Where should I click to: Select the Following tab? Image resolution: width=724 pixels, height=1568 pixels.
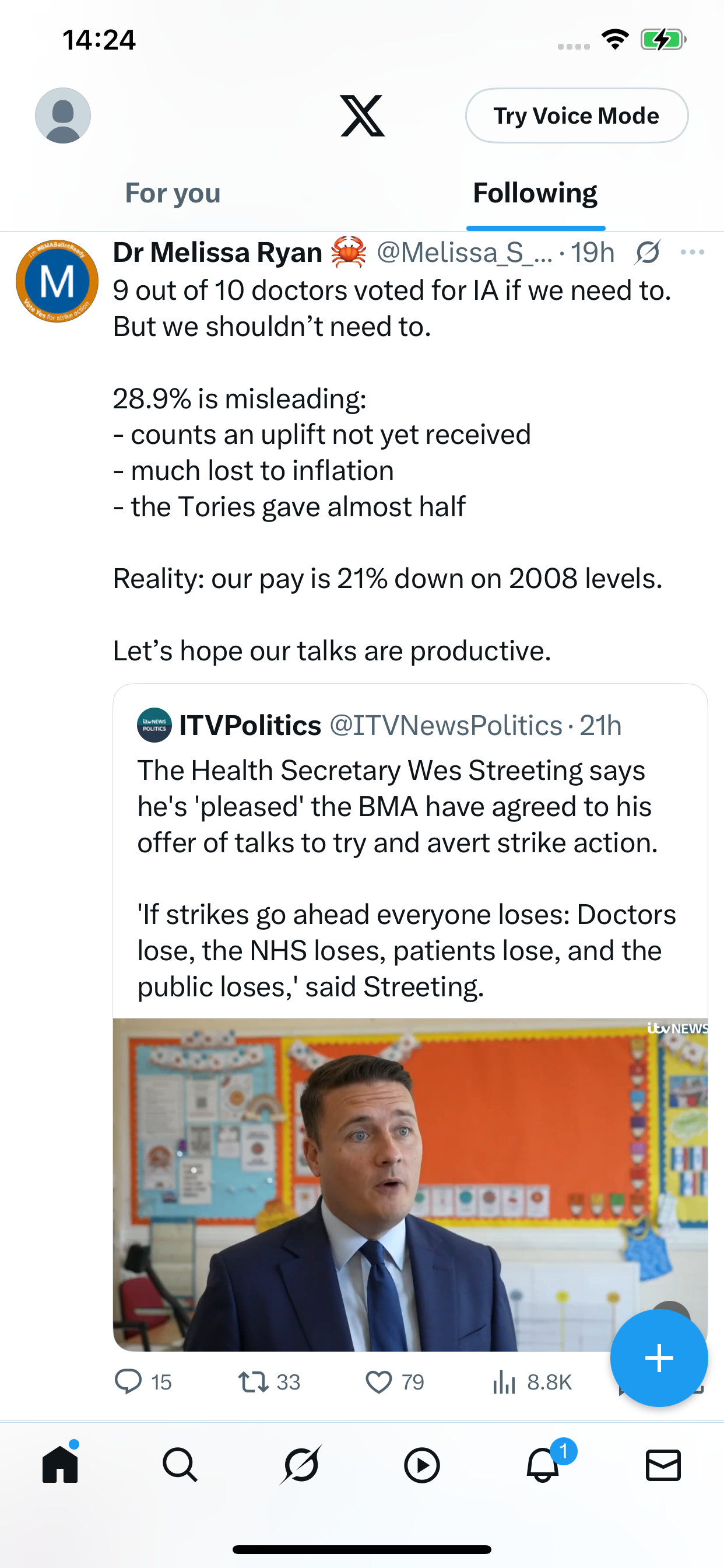[535, 193]
